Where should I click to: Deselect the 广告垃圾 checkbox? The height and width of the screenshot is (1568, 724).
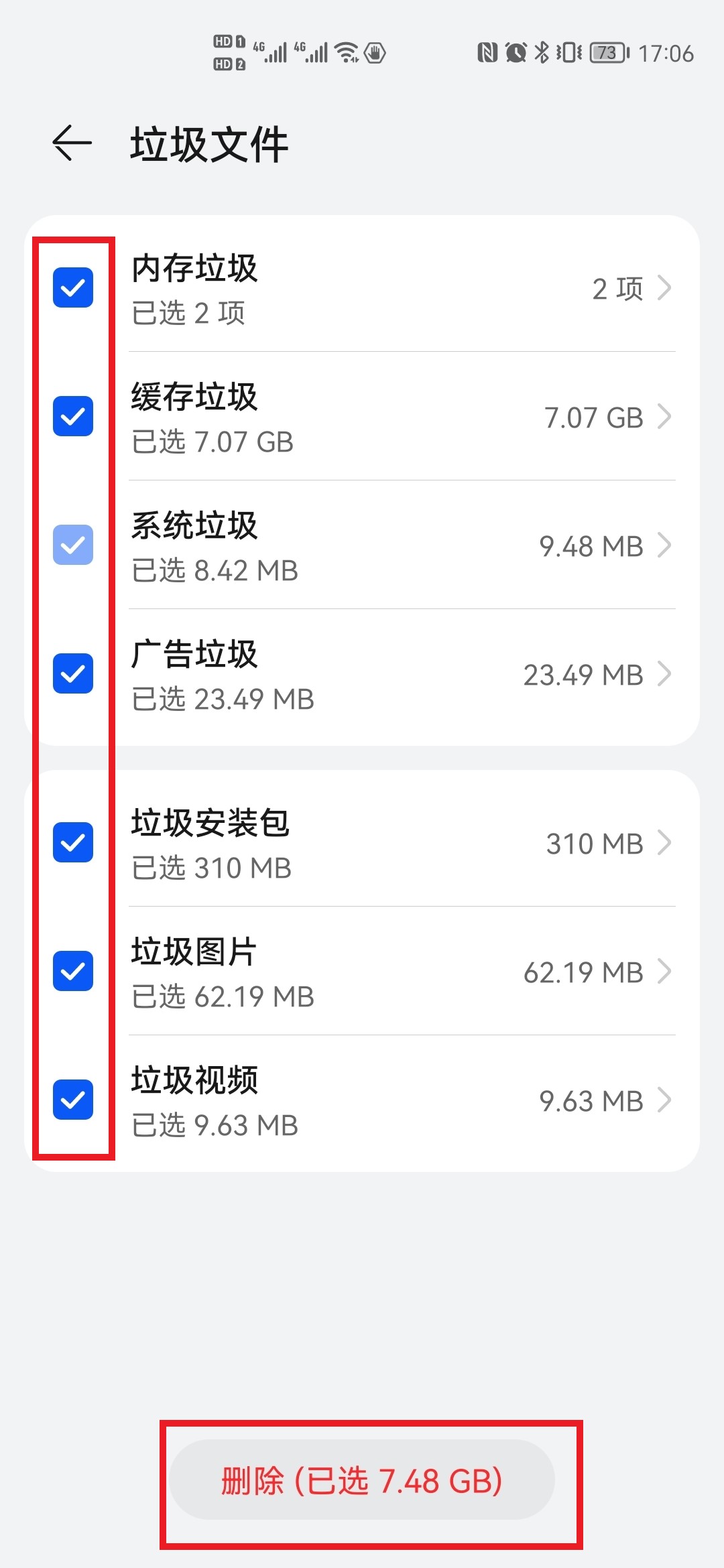point(73,673)
